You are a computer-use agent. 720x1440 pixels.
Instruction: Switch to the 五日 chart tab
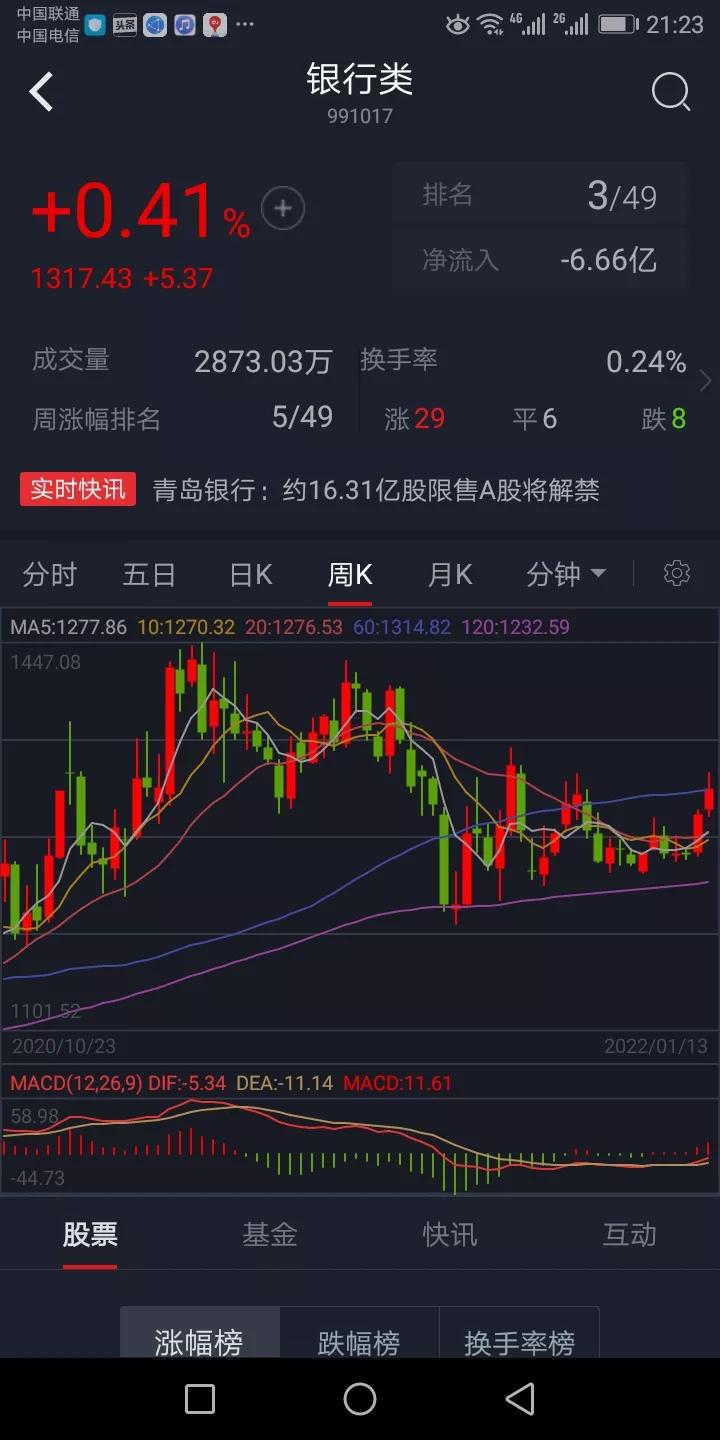pos(149,574)
